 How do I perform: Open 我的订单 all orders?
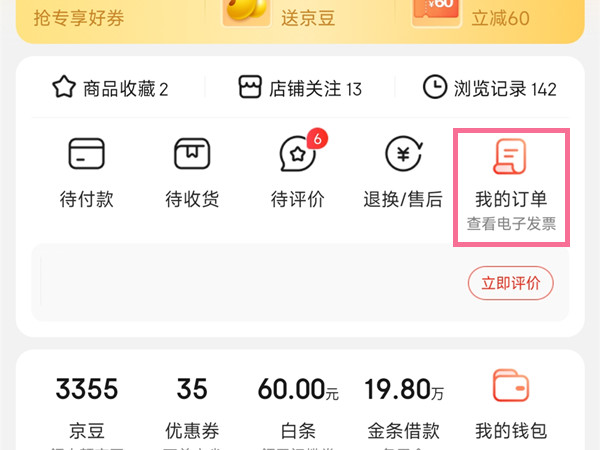coord(511,185)
